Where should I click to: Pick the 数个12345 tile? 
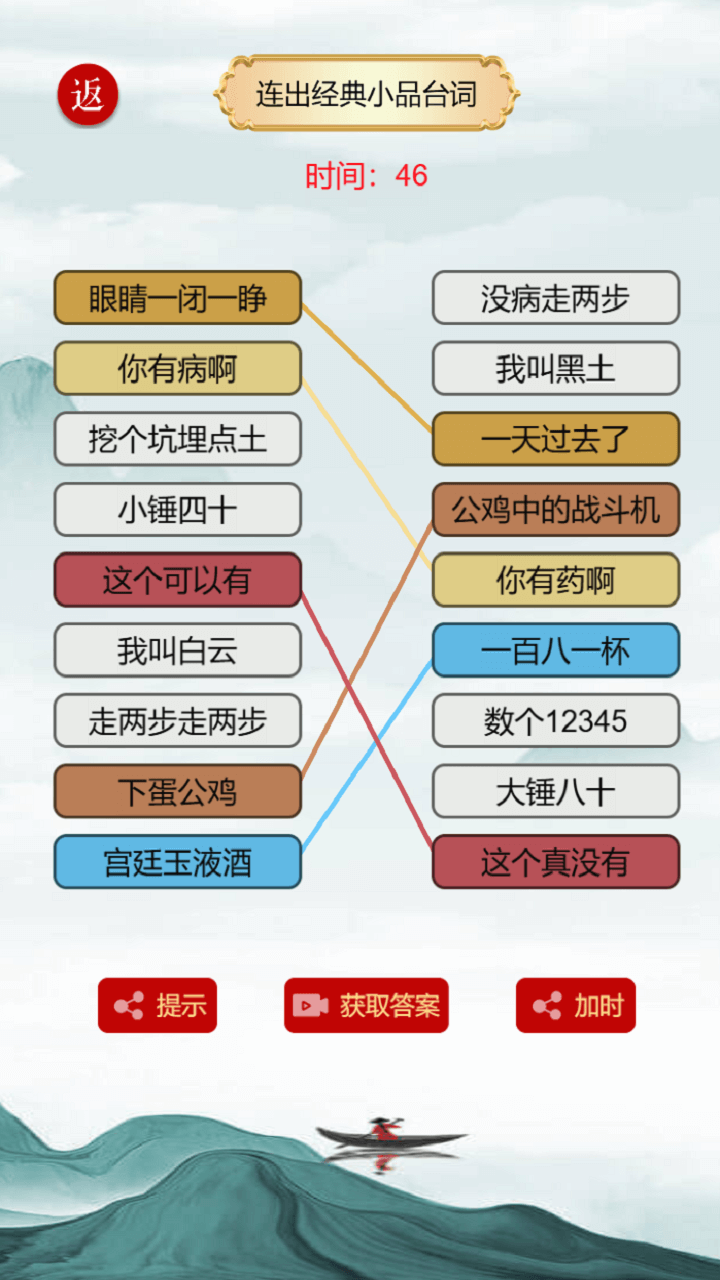point(555,721)
